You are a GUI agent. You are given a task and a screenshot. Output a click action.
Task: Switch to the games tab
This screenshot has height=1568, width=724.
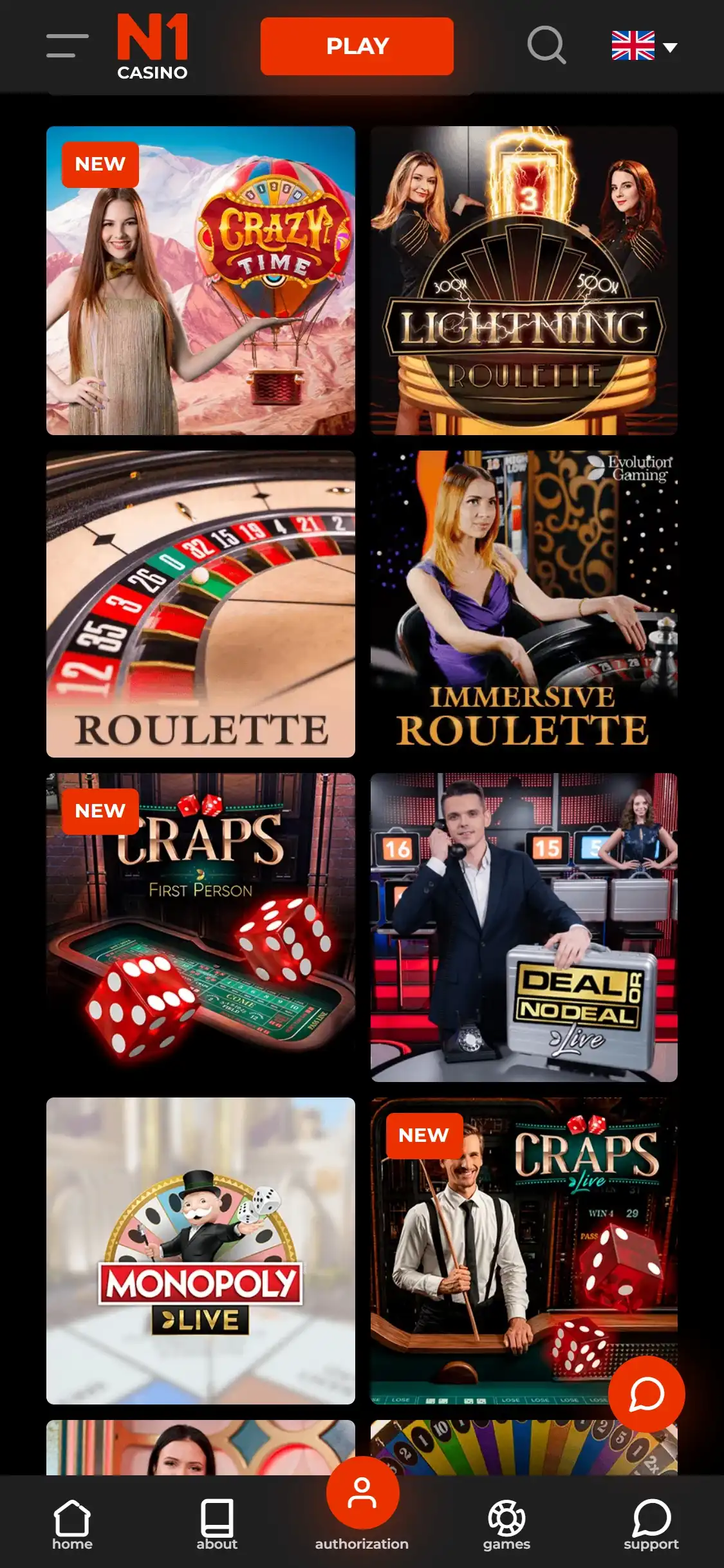tap(506, 1524)
